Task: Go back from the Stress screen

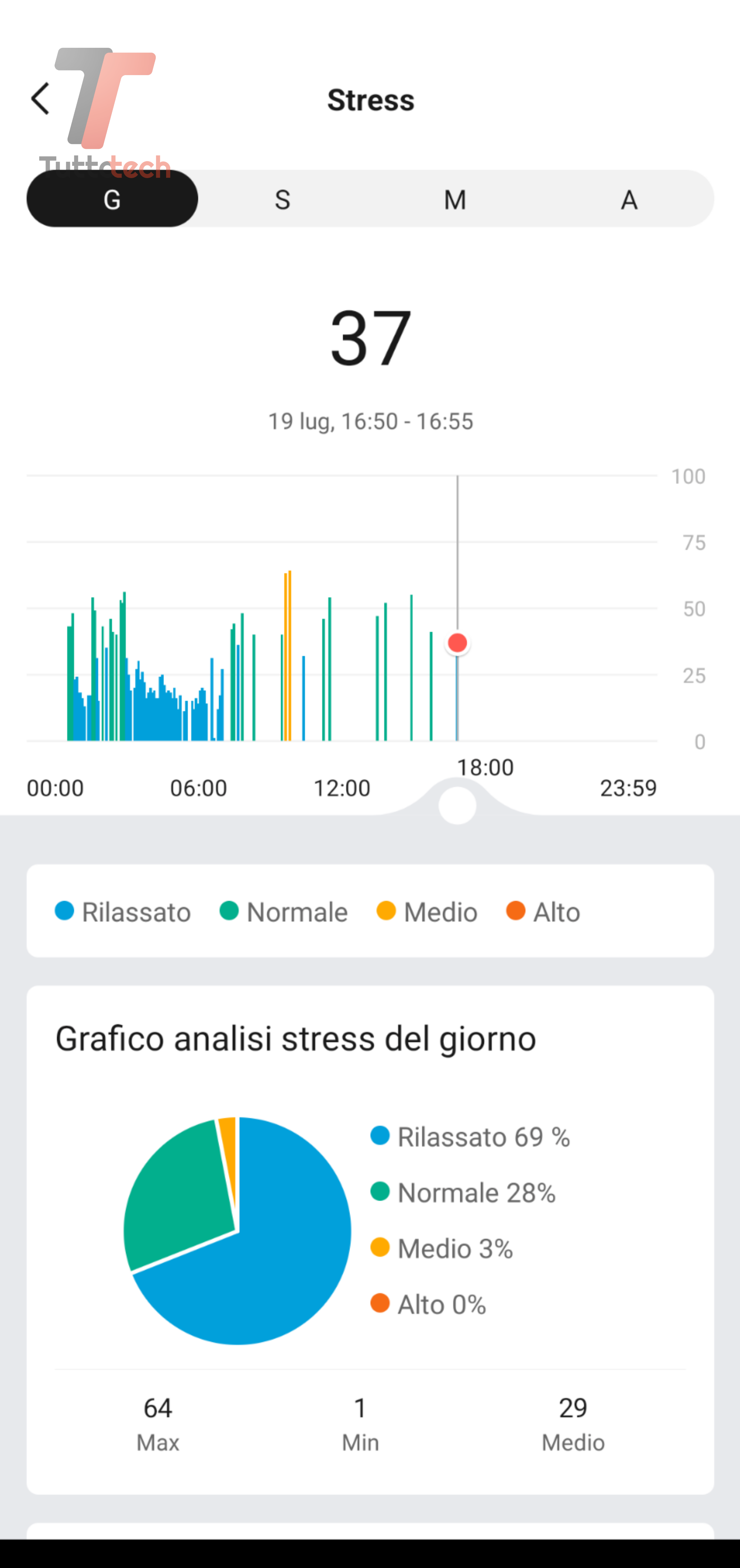Action: pos(40,99)
